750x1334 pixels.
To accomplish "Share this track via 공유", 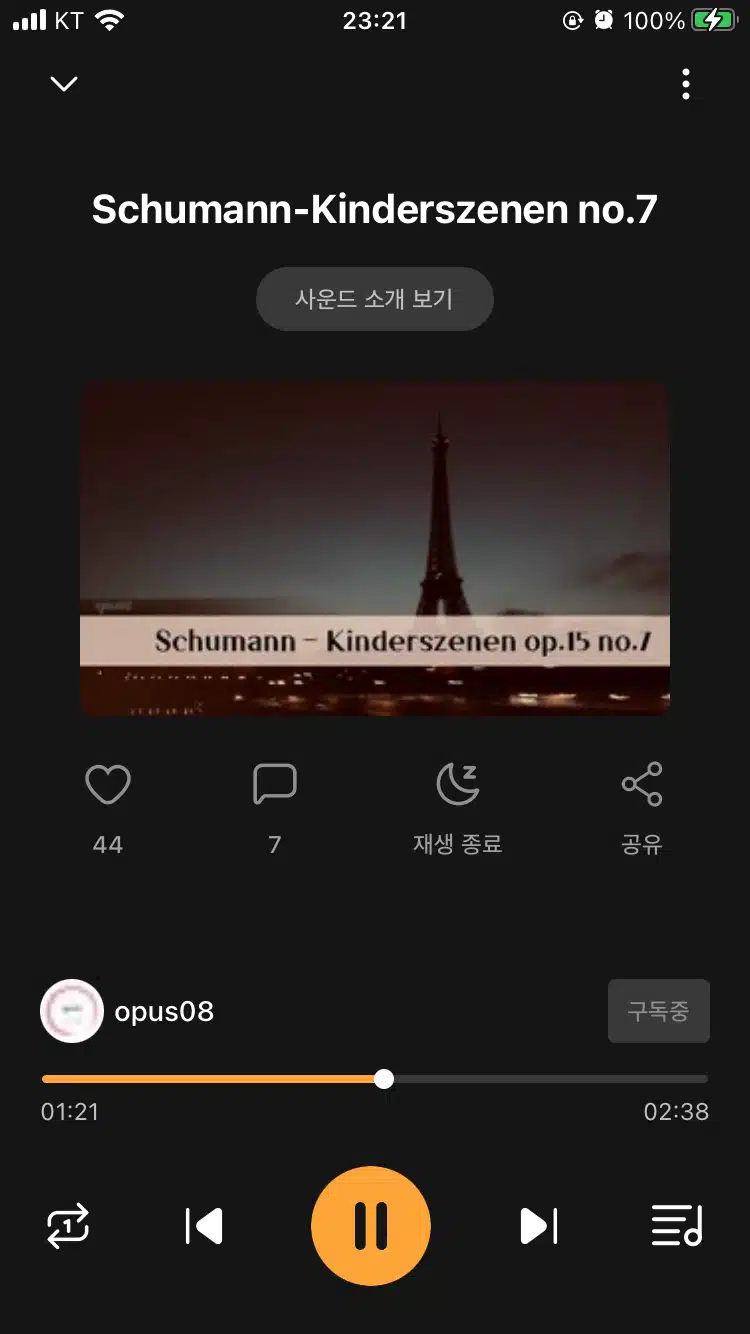I will click(642, 785).
